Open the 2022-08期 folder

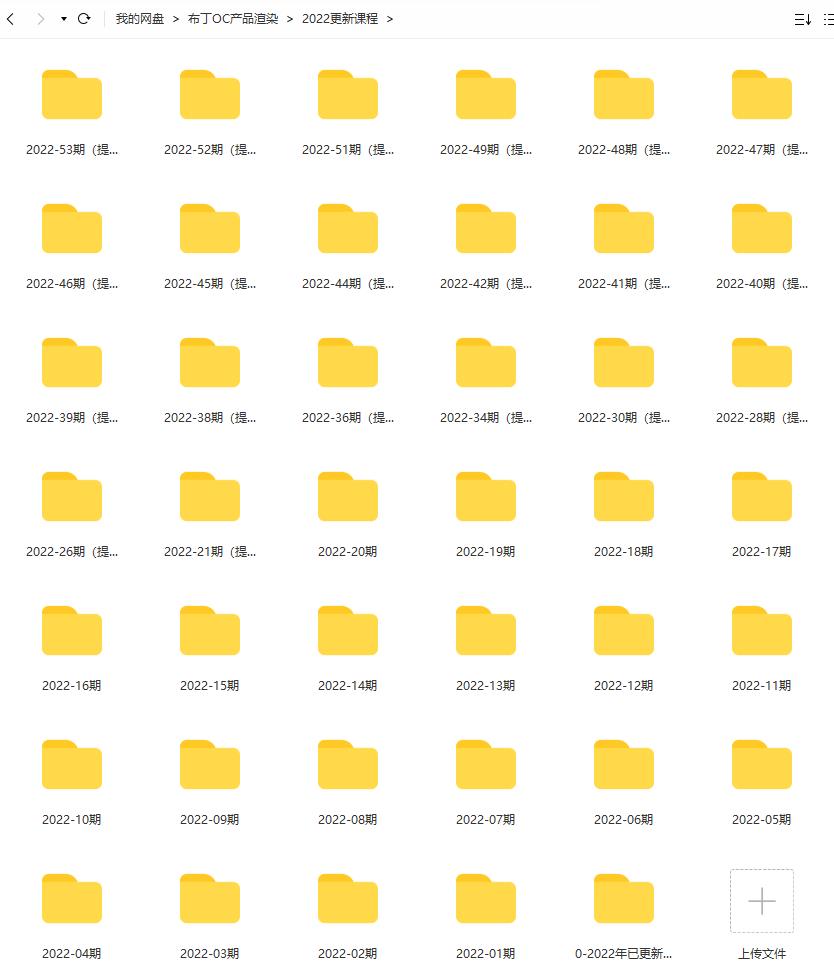[348, 766]
